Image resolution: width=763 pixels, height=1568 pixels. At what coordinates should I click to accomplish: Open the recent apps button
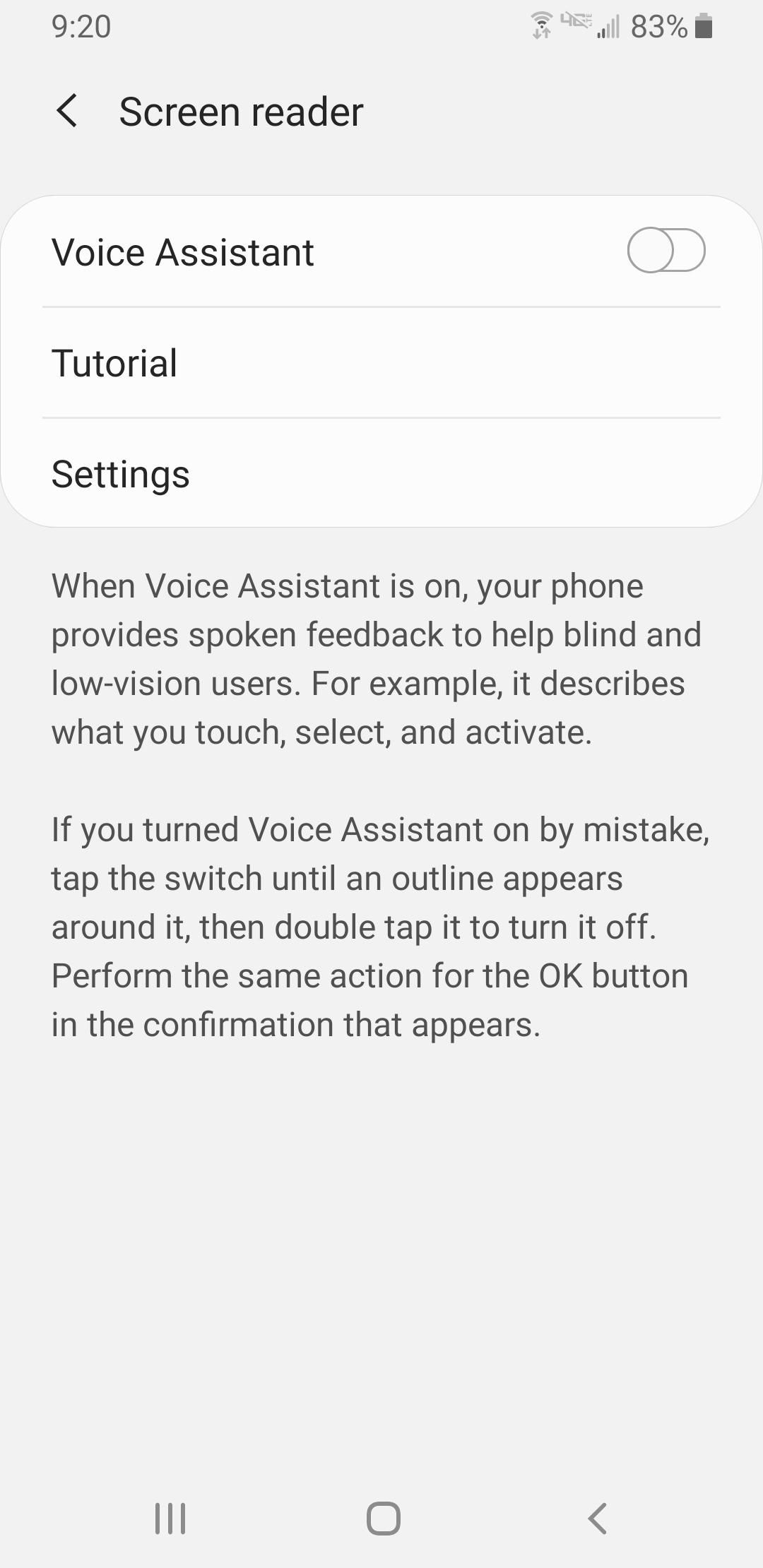170,1518
